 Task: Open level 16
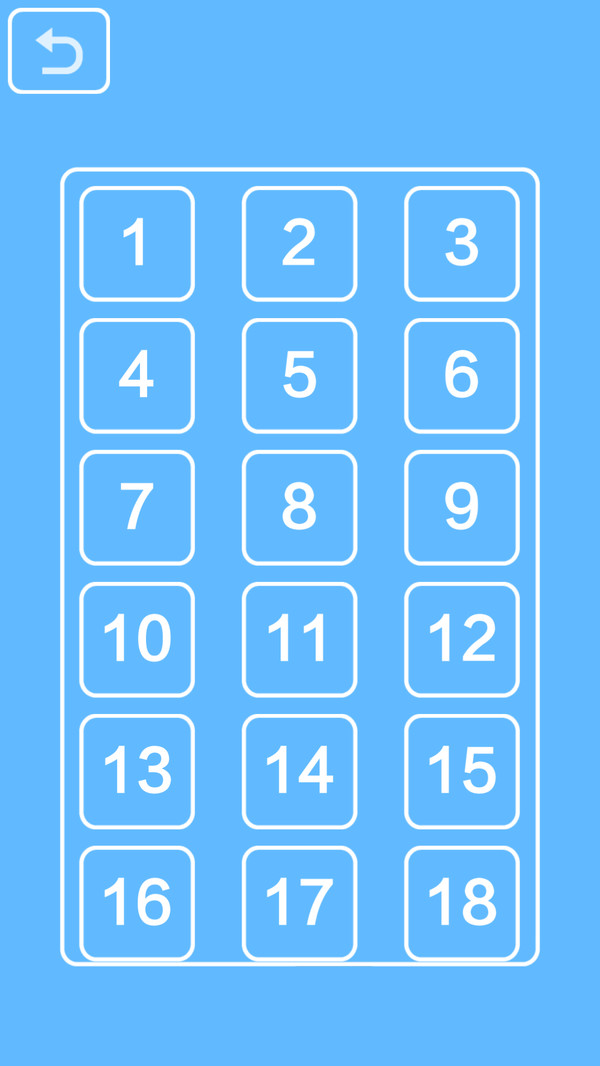point(137,903)
